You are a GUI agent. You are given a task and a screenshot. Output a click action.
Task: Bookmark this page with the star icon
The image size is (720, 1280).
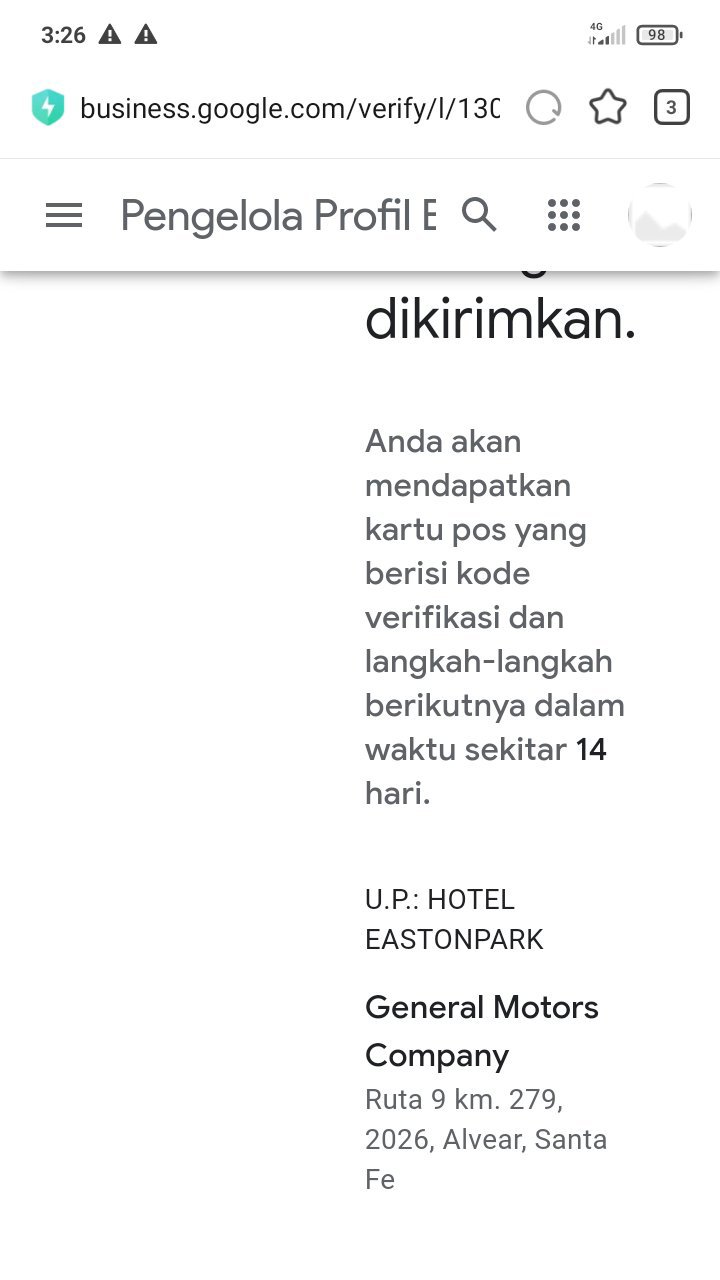pyautogui.click(x=608, y=108)
